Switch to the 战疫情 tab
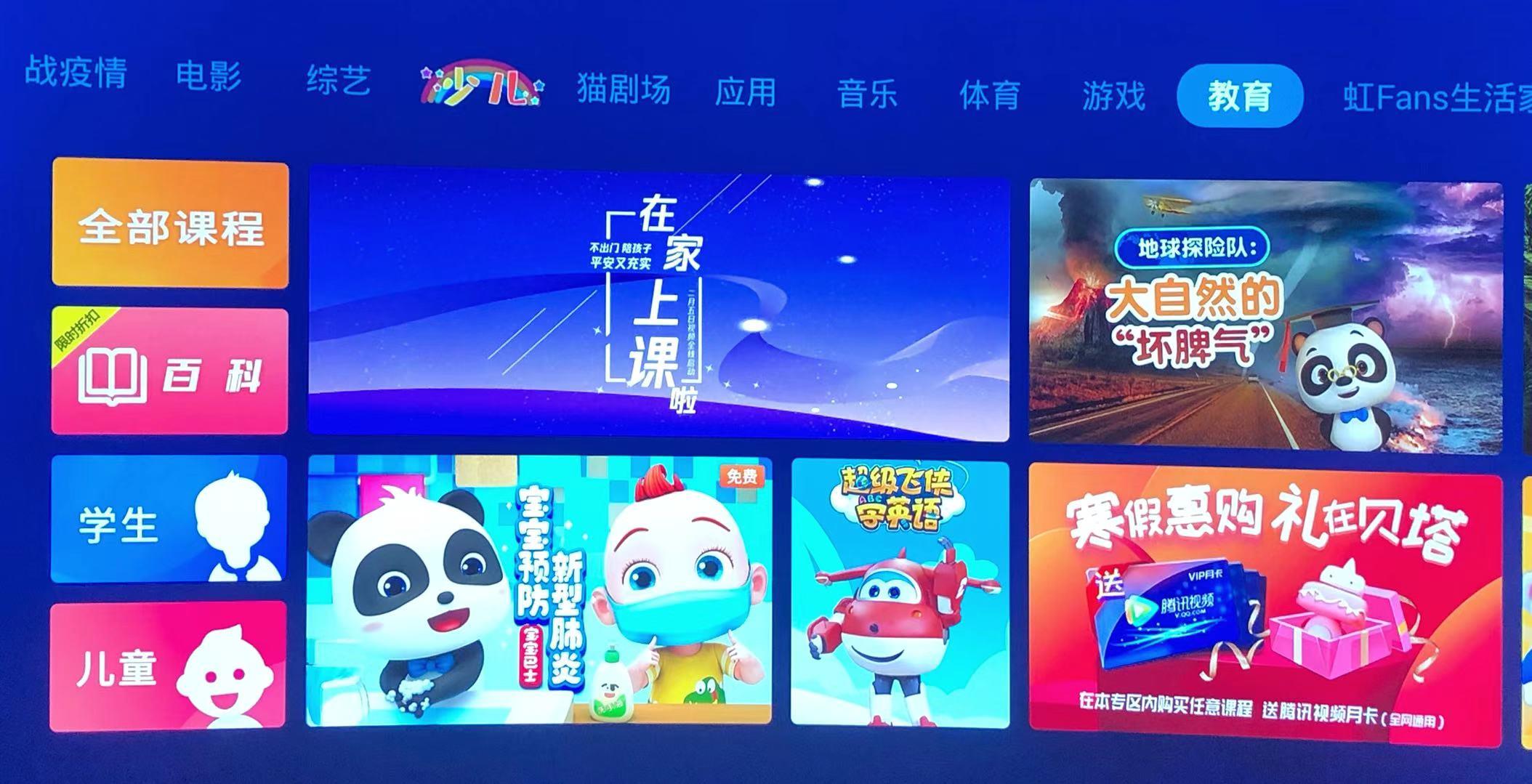The width and height of the screenshot is (1532, 784). pos(76,73)
